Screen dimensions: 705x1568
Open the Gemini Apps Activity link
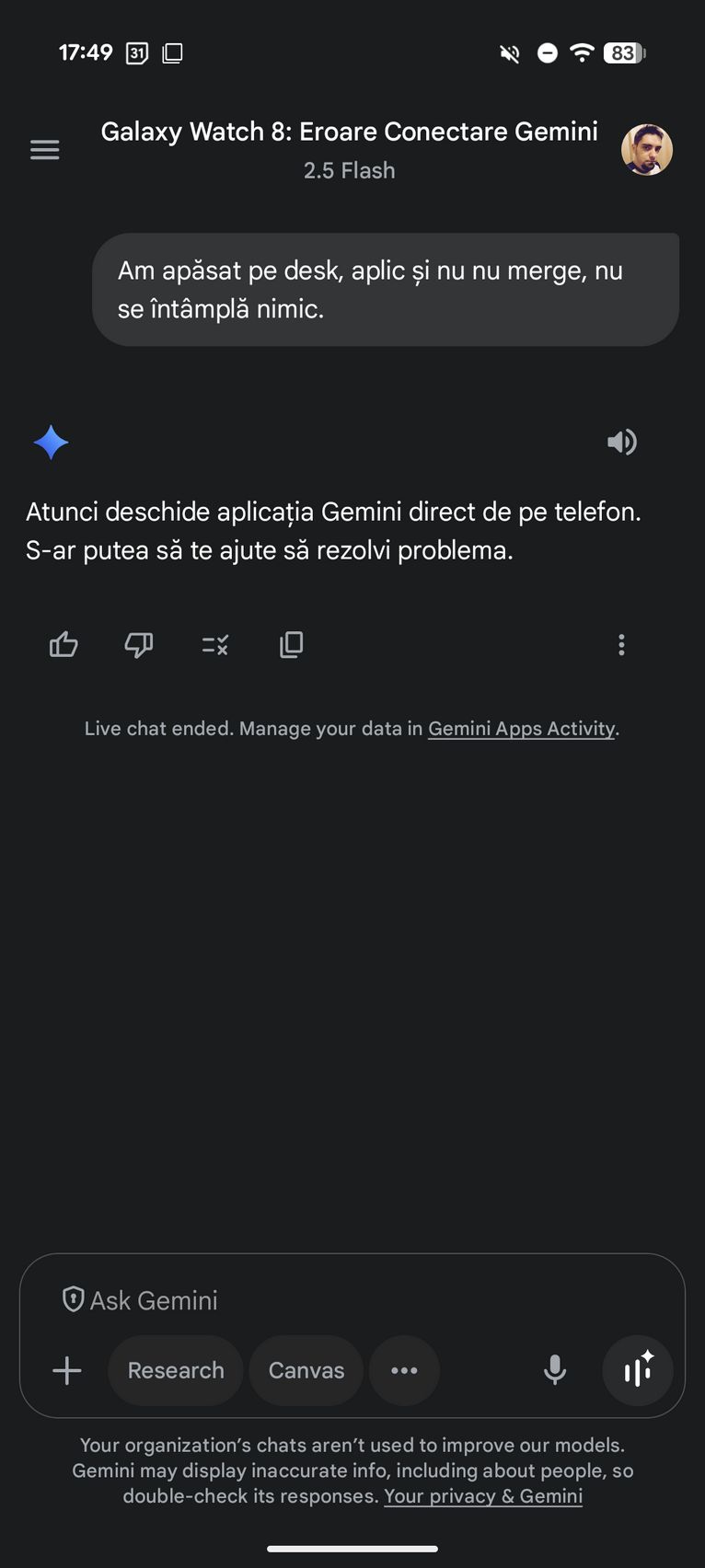[x=522, y=729]
